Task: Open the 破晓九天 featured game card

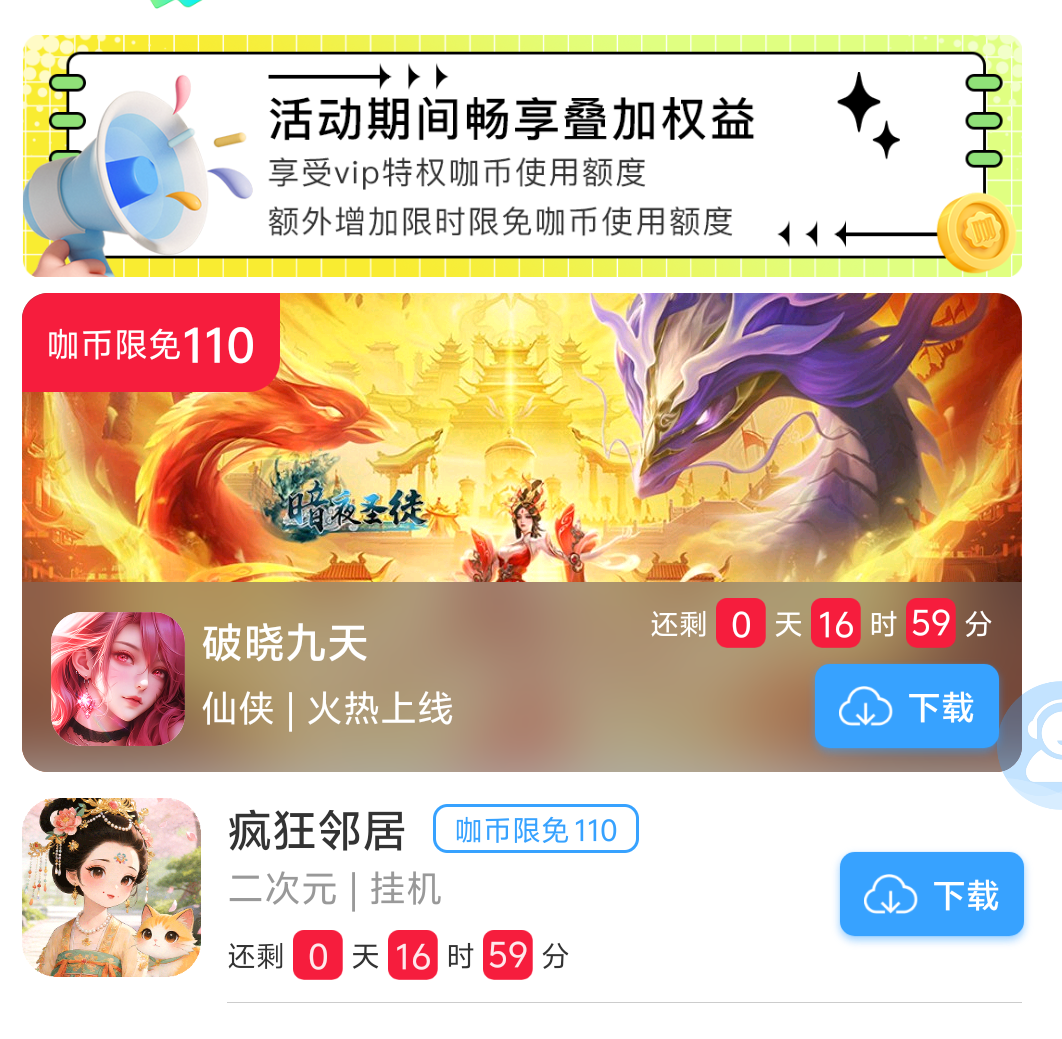Action: [x=520, y=450]
